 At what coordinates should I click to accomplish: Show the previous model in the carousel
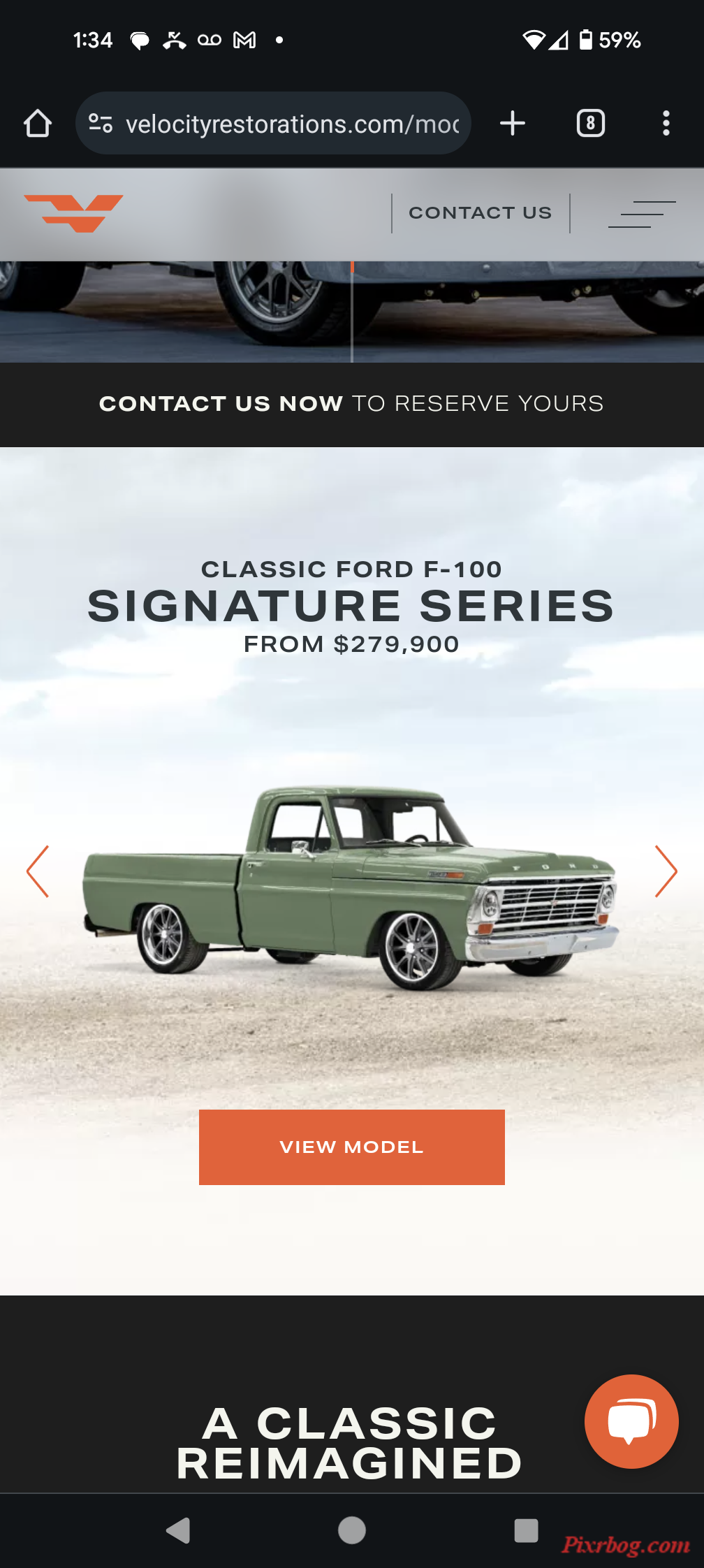coord(38,871)
